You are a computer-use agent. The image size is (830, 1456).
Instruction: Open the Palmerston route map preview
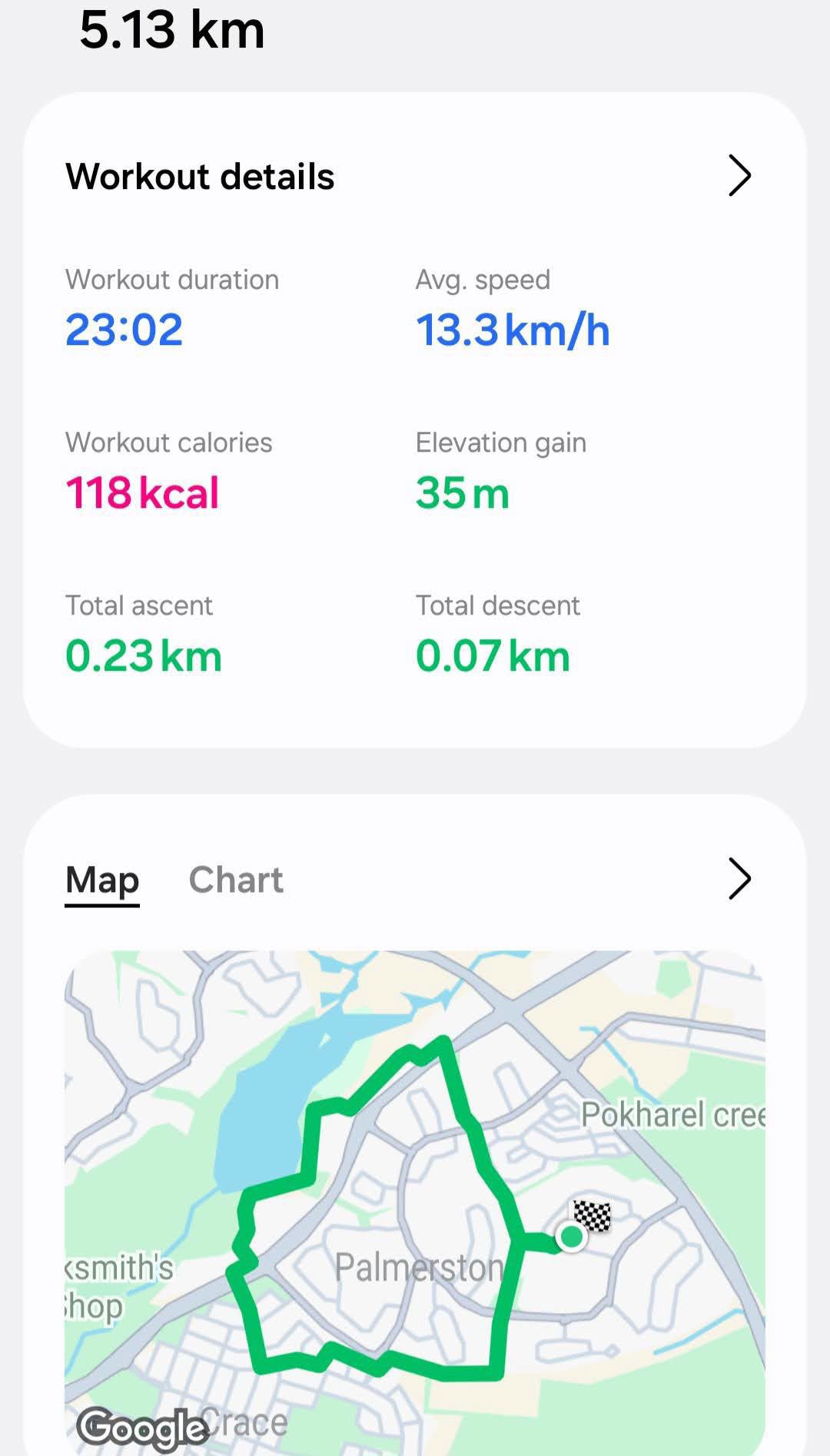tap(415, 1199)
